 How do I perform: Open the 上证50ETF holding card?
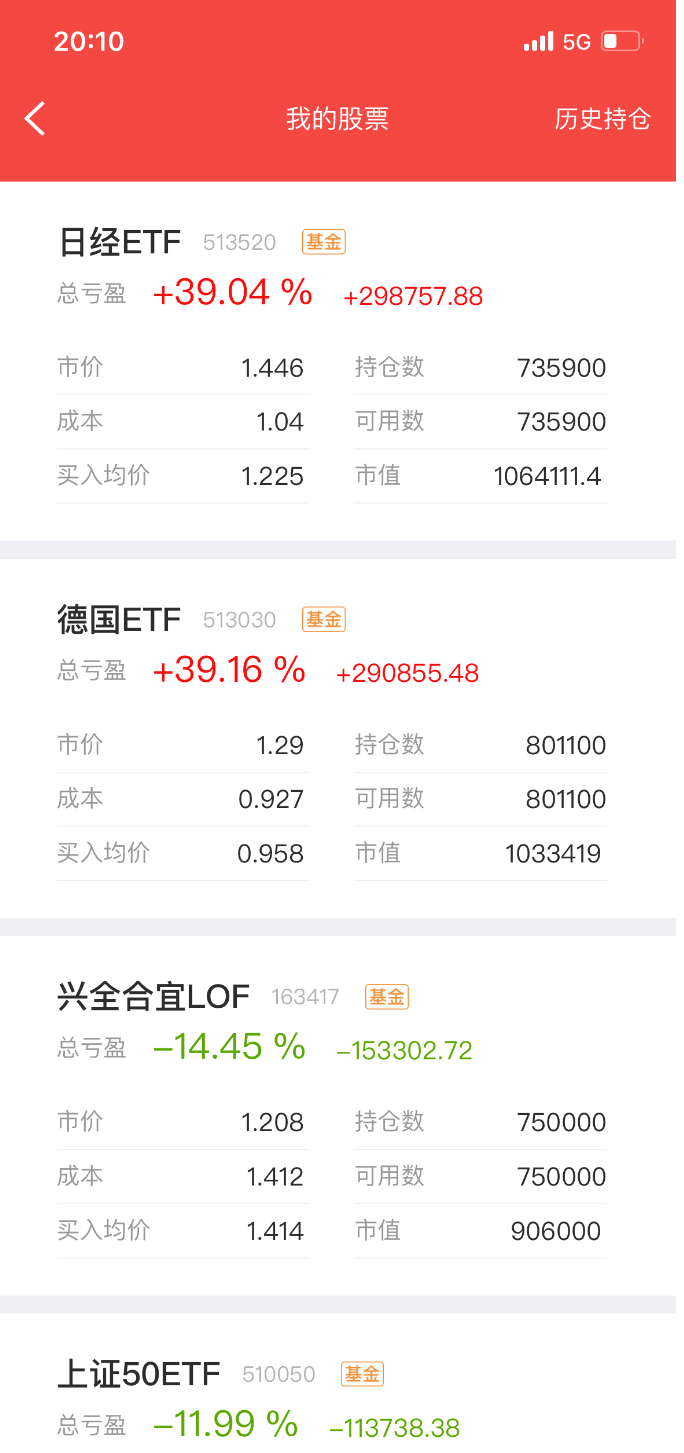[x=338, y=1383]
